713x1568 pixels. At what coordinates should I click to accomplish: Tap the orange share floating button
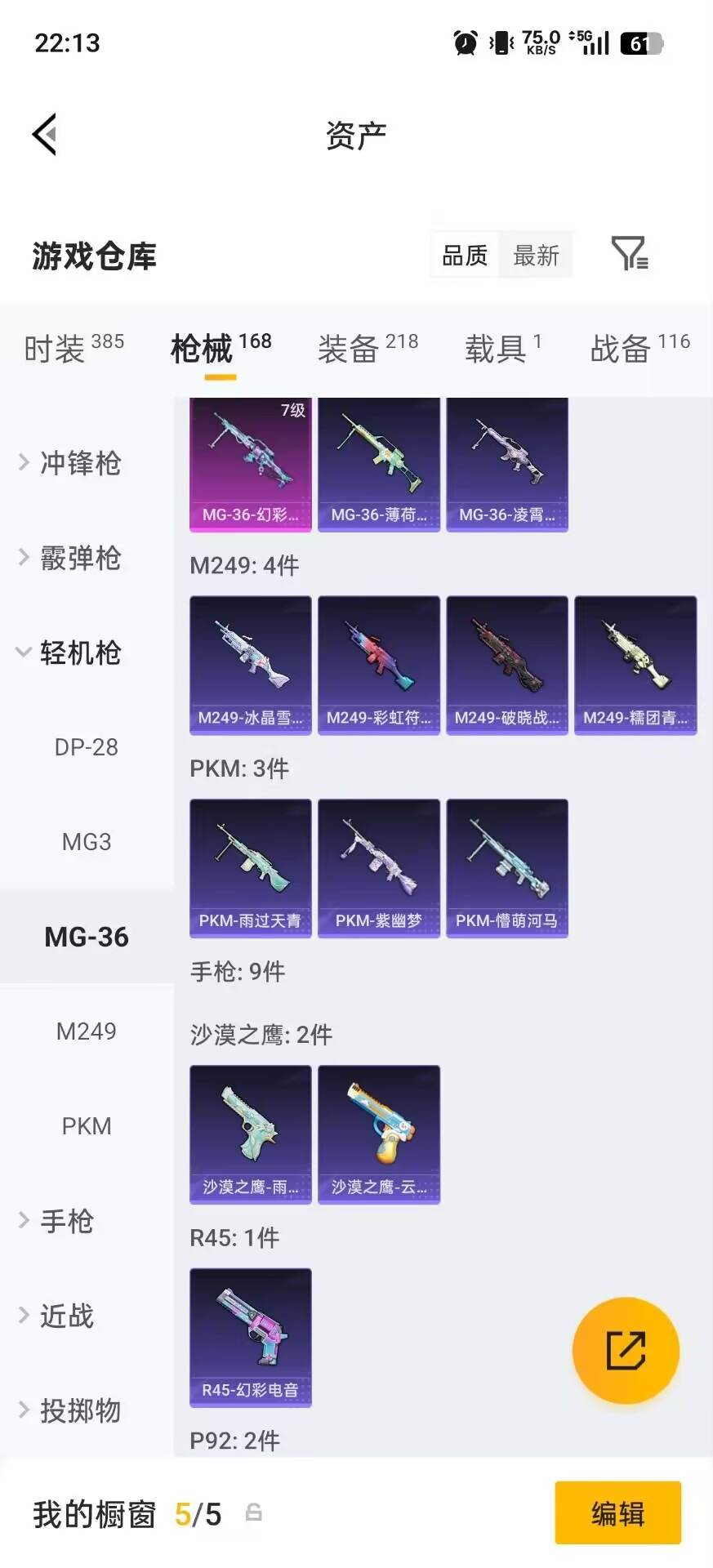pos(626,1350)
